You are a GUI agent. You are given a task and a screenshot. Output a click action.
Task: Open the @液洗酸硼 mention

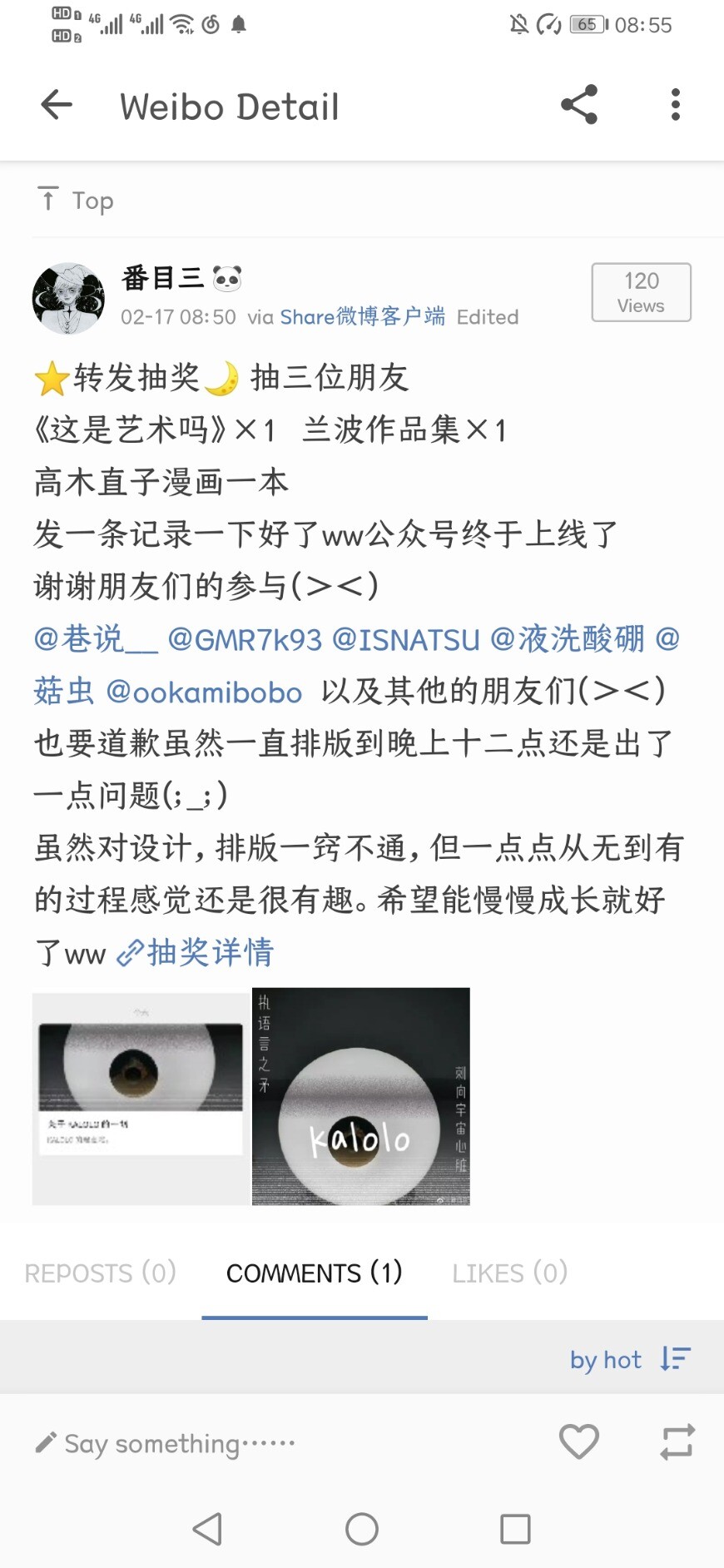click(x=568, y=639)
